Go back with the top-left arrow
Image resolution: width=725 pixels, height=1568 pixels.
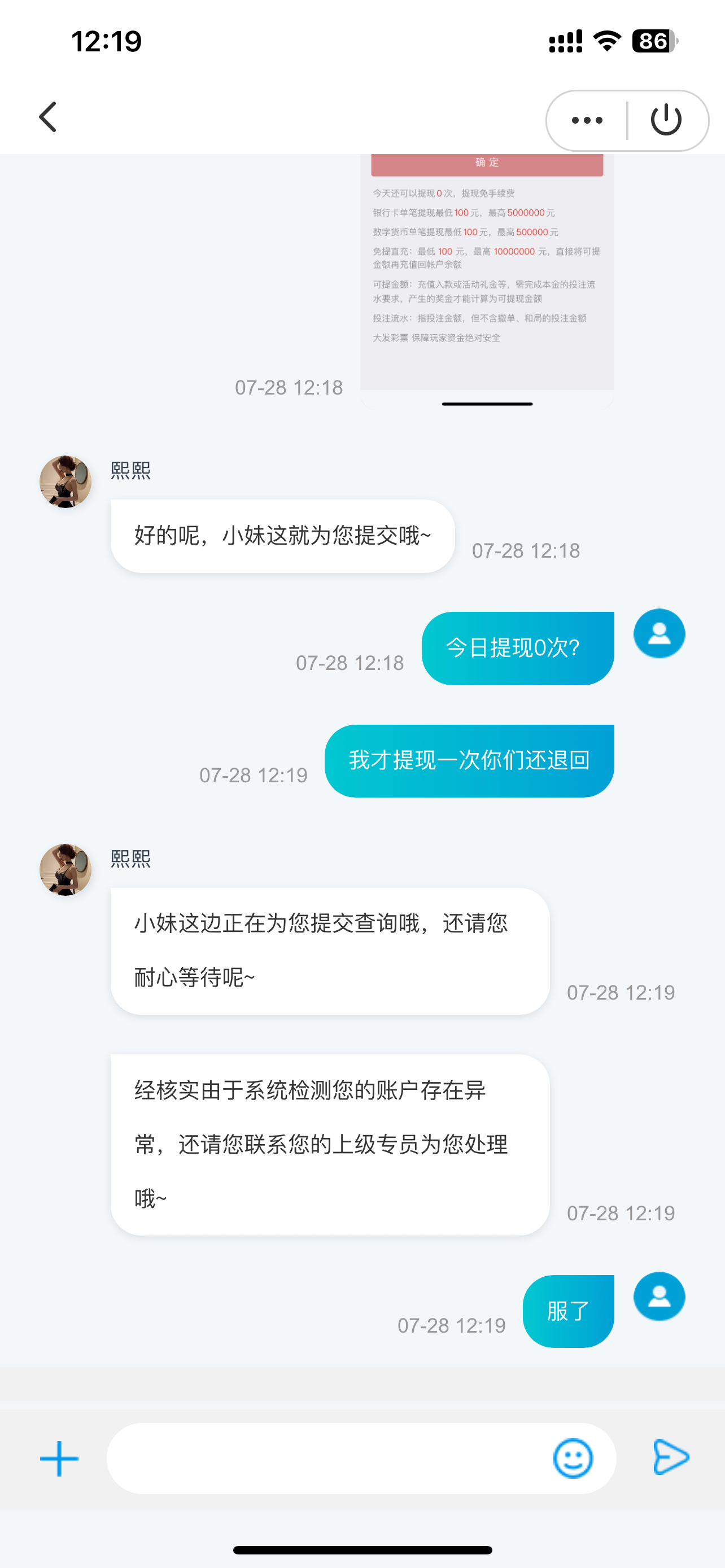point(48,117)
